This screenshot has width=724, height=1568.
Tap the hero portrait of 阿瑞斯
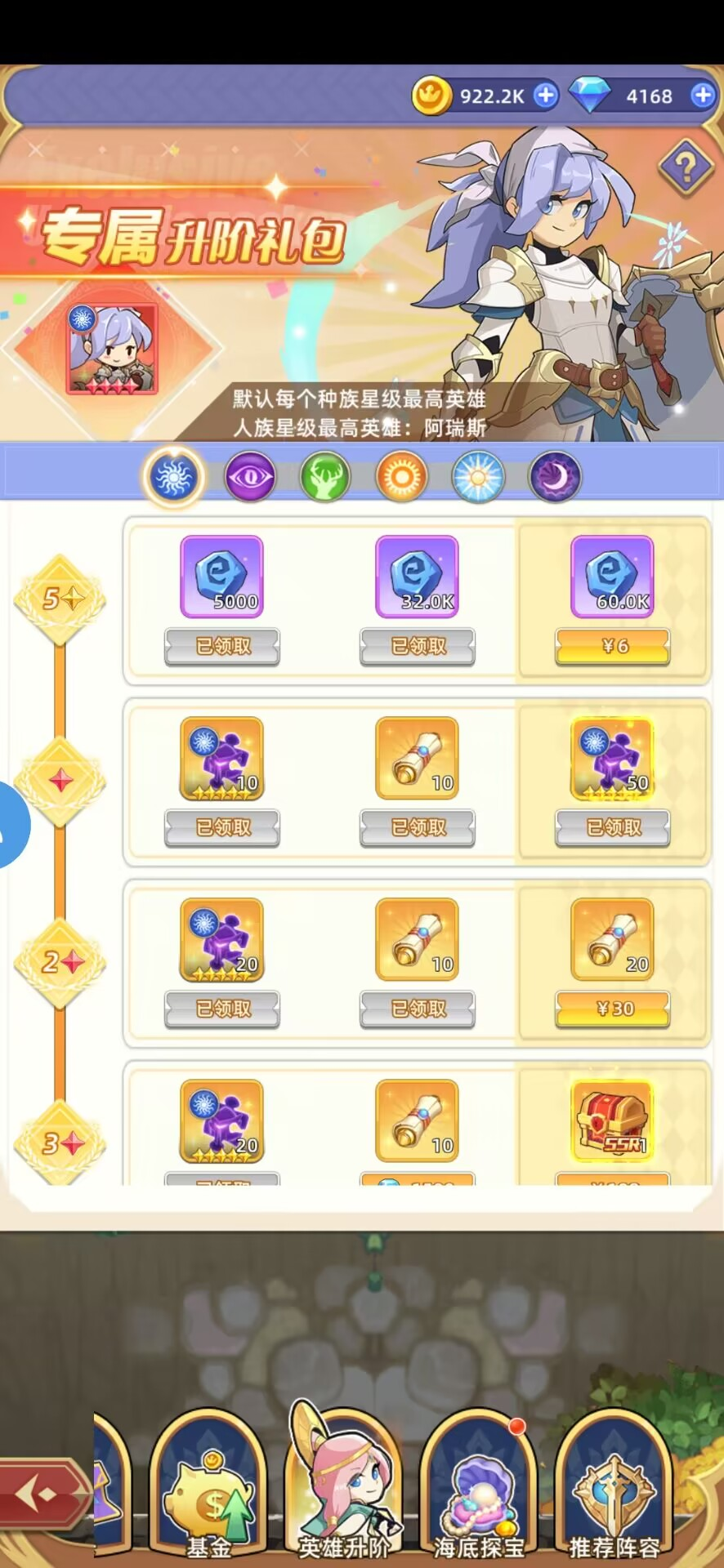pyautogui.click(x=112, y=349)
